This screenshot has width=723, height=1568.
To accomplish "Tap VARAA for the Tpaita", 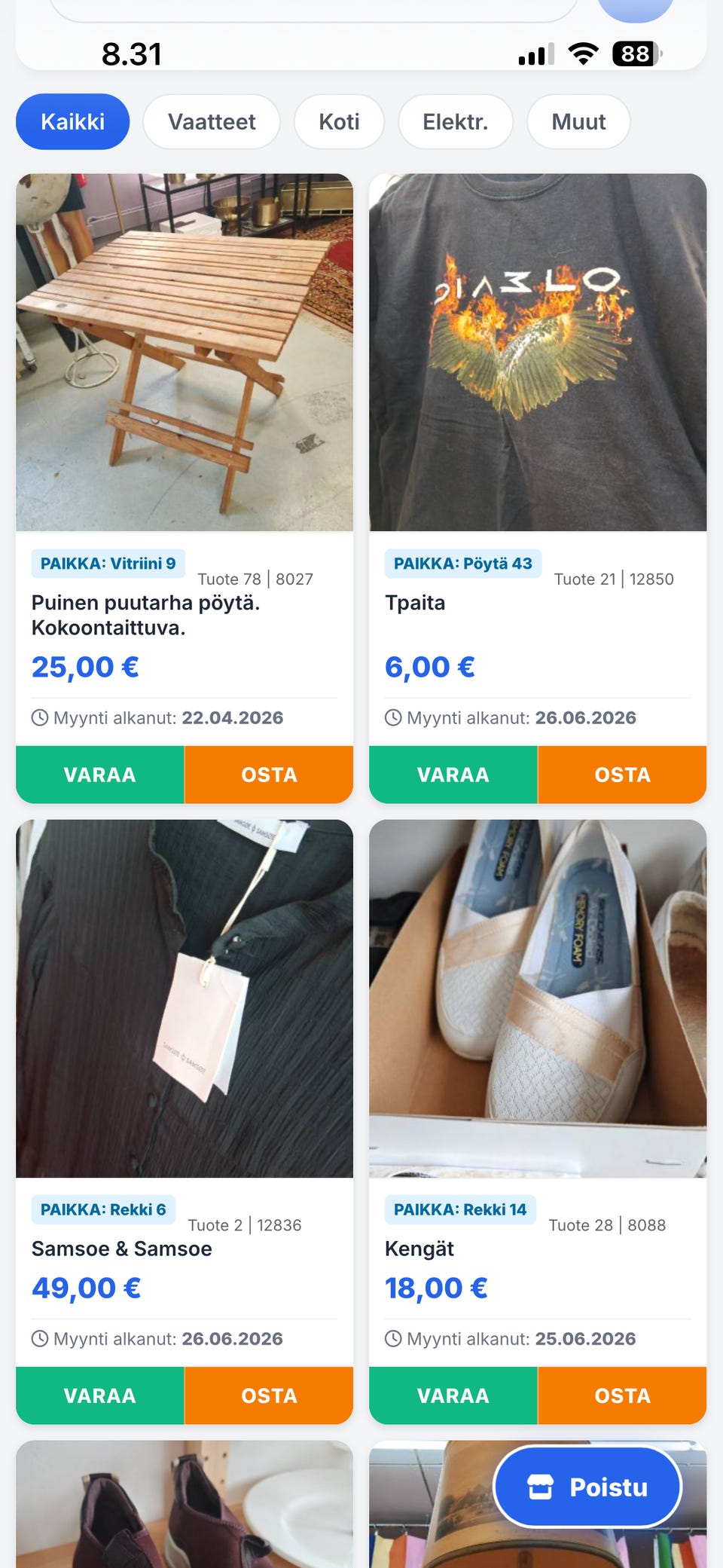I will click(x=453, y=774).
